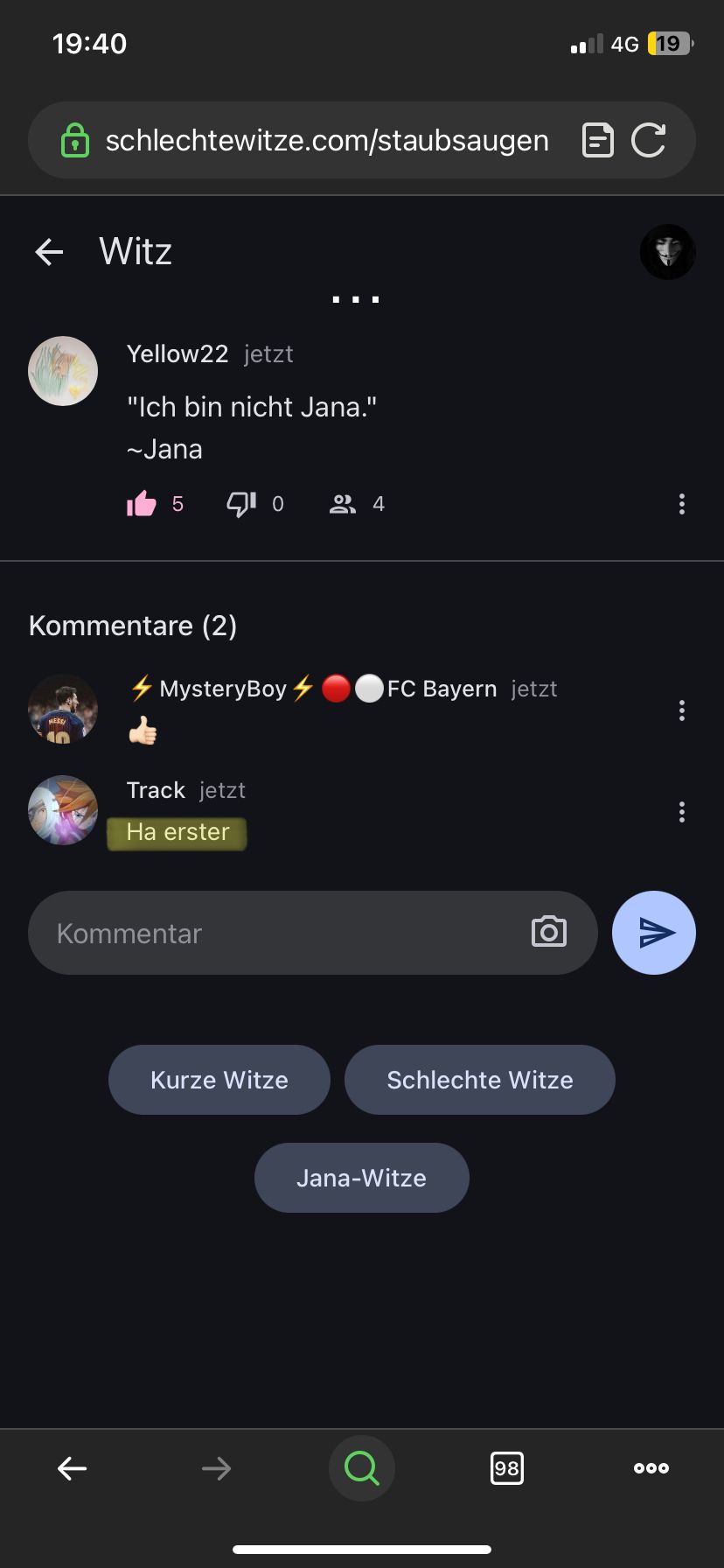
Task: Open Yellow22's profile picture
Action: point(63,371)
